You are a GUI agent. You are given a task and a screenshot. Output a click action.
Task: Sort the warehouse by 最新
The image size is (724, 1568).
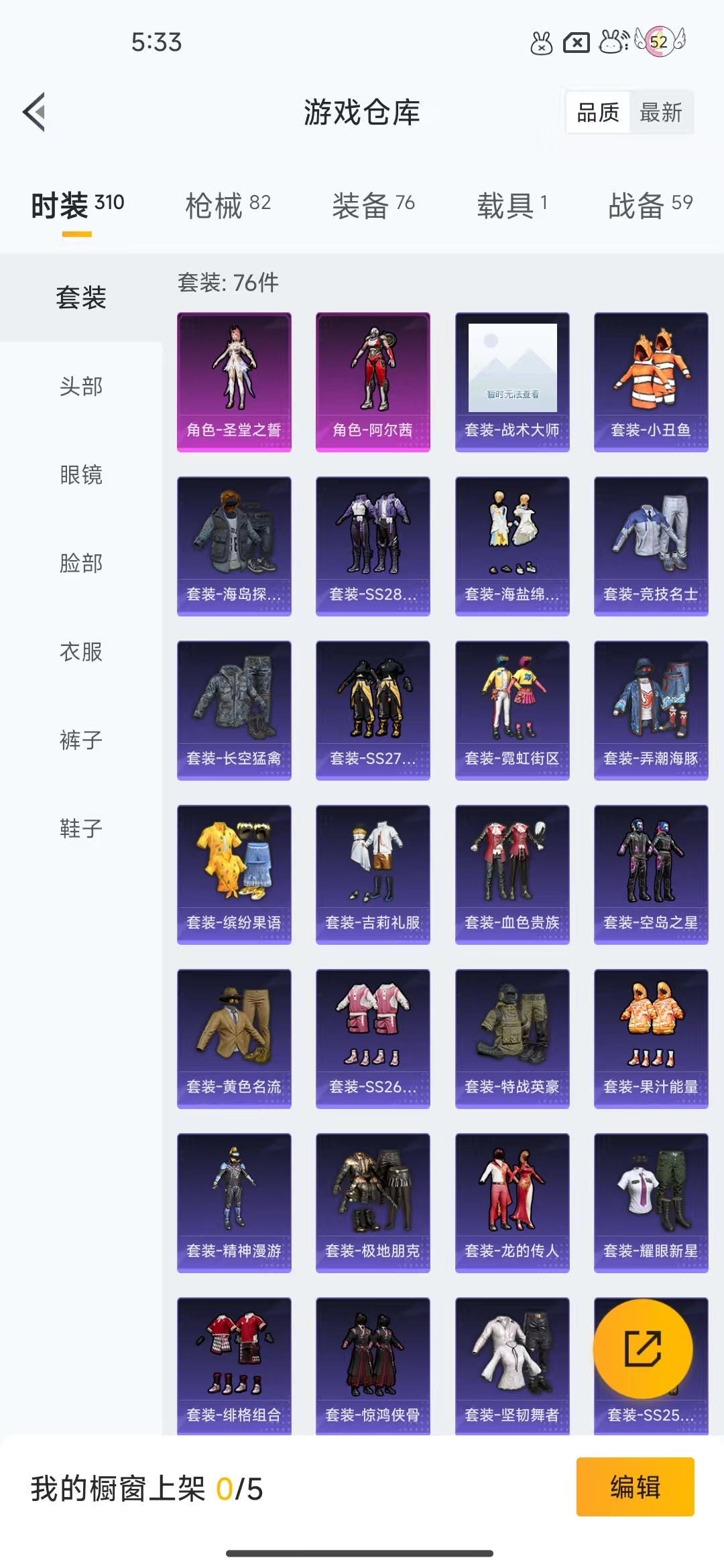(x=661, y=112)
